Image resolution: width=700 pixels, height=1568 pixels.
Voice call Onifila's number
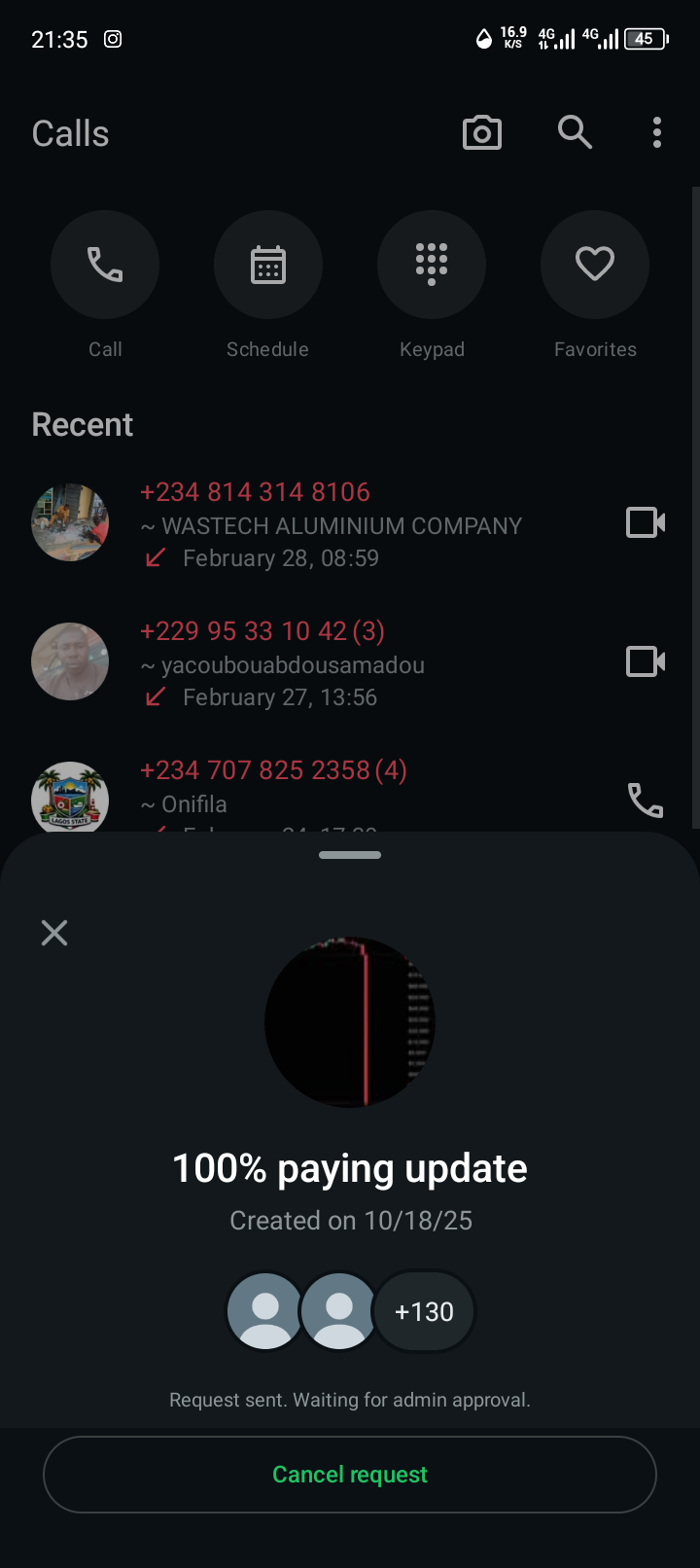[x=646, y=801]
